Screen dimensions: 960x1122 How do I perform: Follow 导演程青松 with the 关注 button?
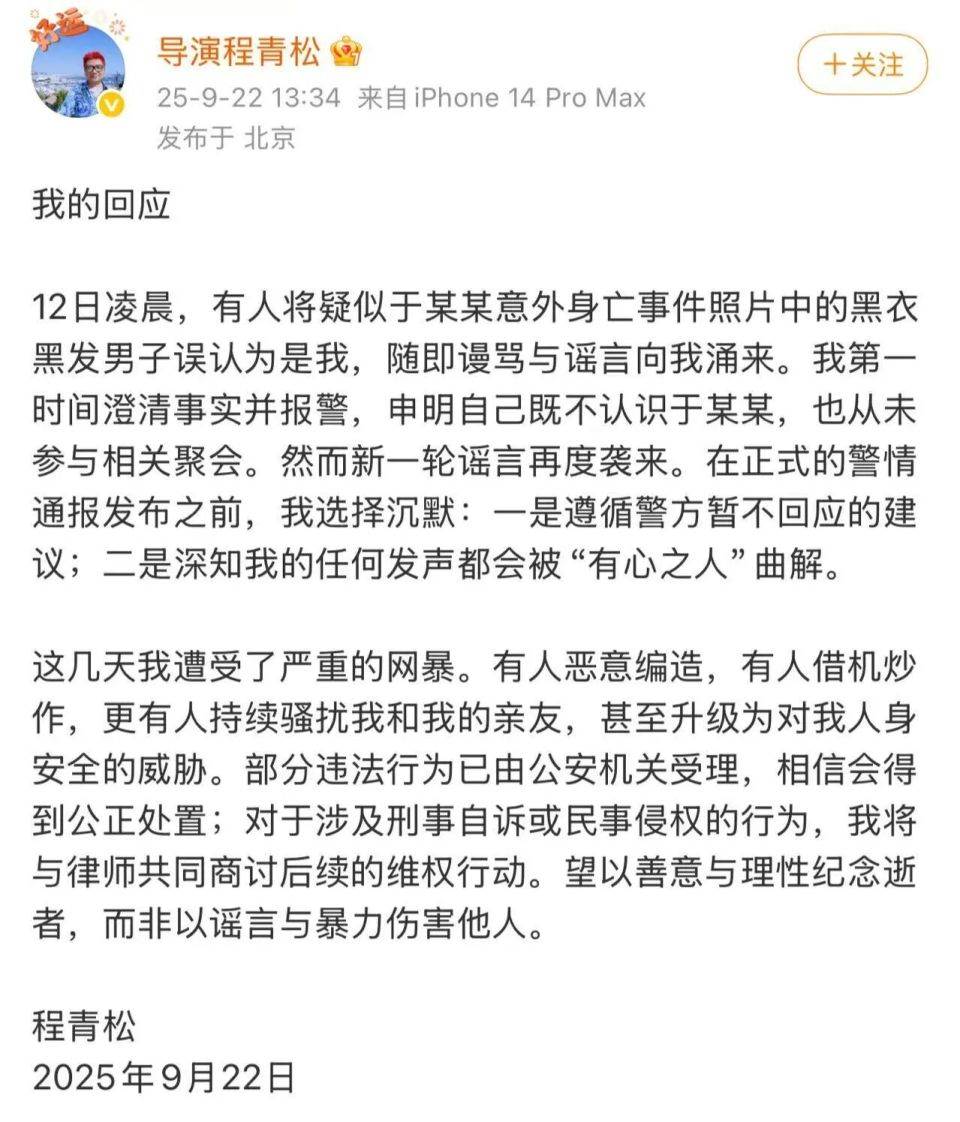point(862,65)
